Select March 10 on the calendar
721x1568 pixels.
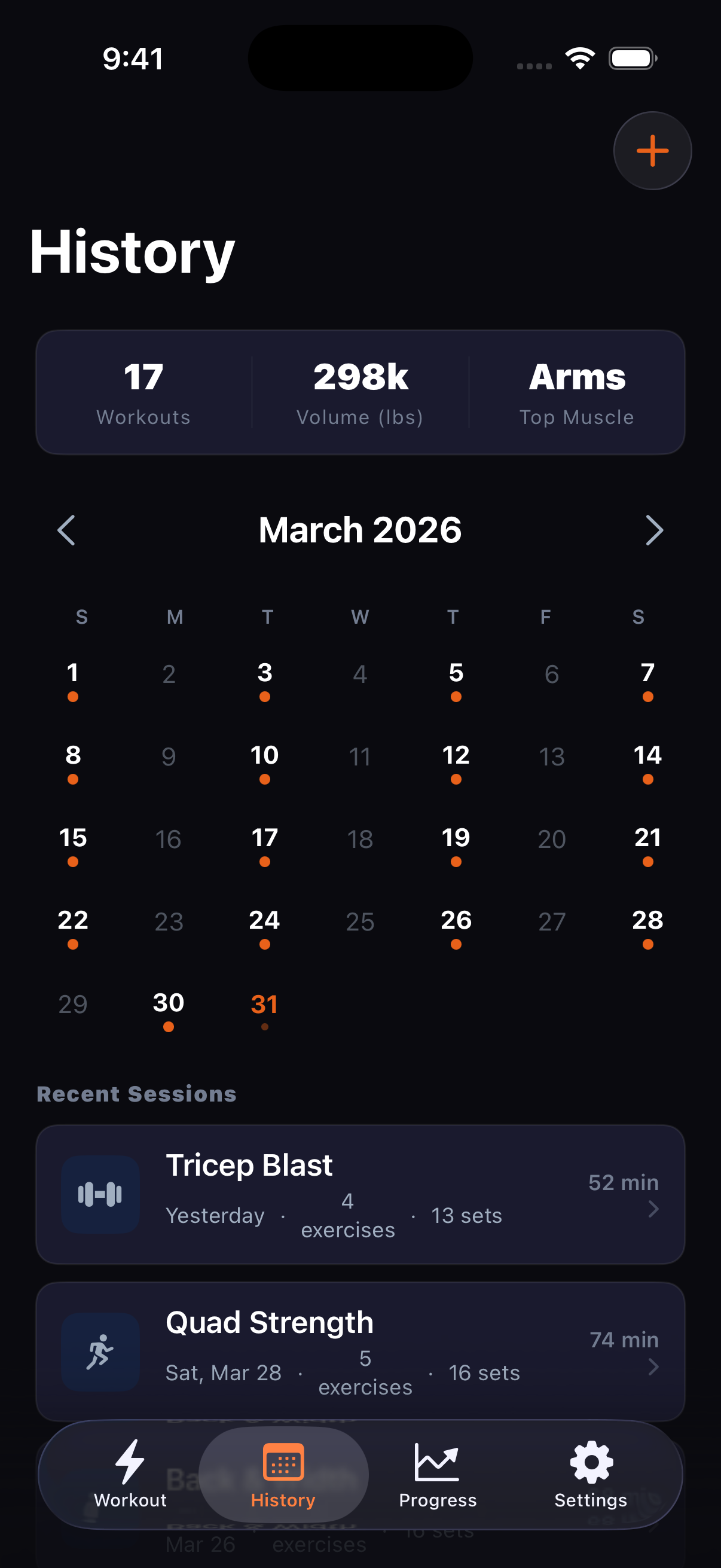tap(265, 762)
